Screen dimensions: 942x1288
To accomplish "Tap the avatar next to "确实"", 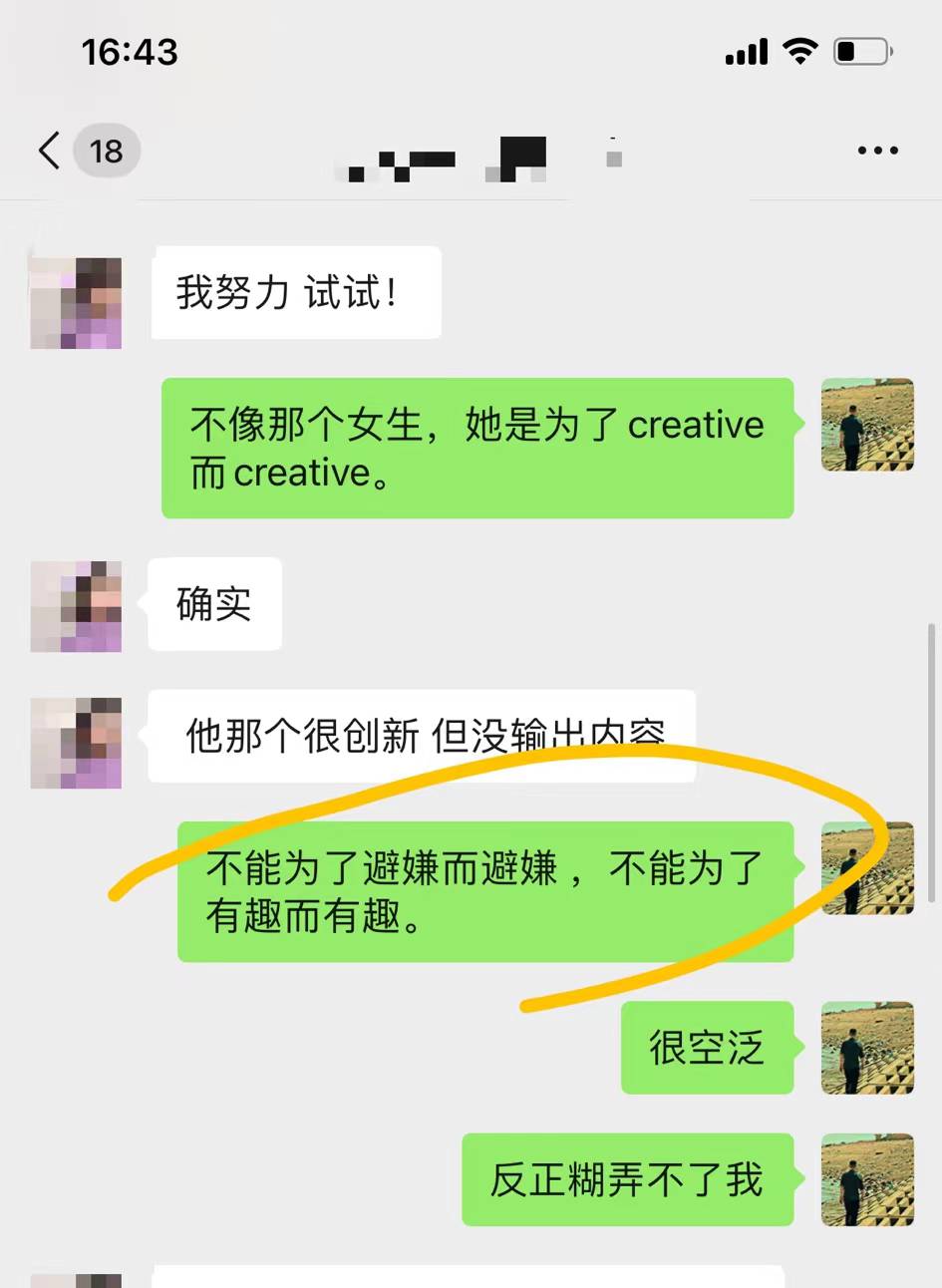I will [76, 606].
